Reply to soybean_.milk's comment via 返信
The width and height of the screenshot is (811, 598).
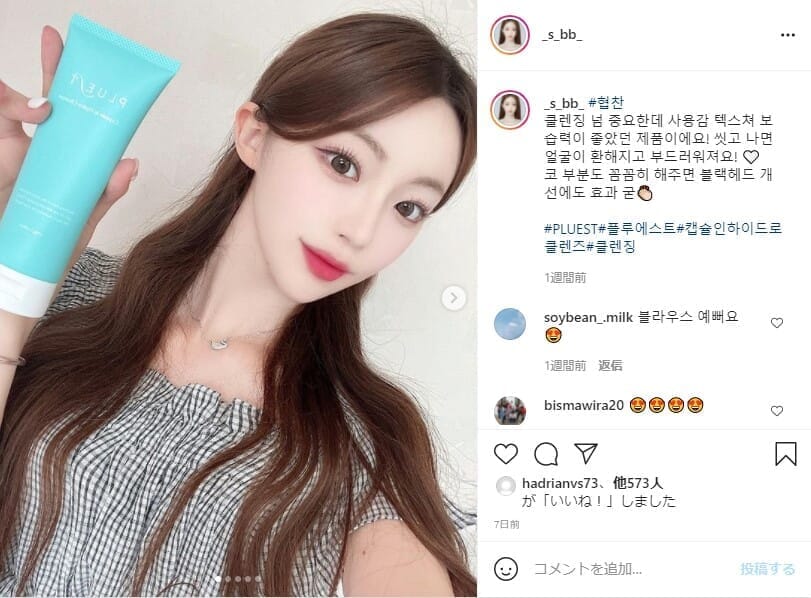tap(610, 366)
